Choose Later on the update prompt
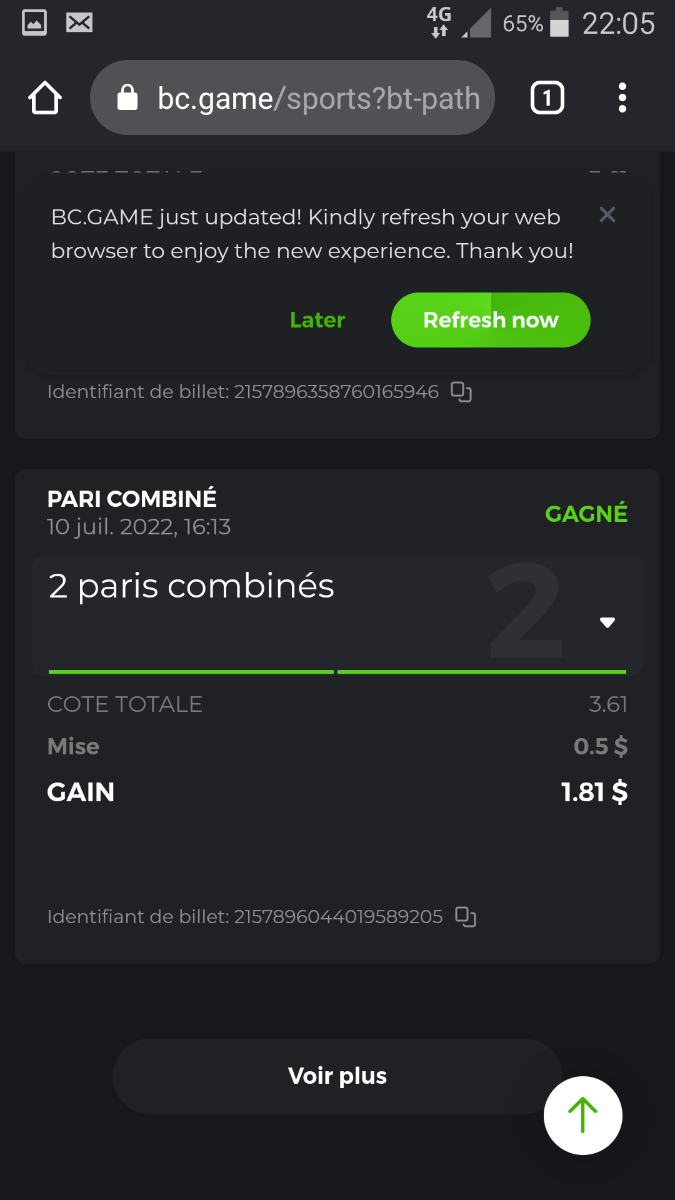The width and height of the screenshot is (675, 1200). [317, 320]
